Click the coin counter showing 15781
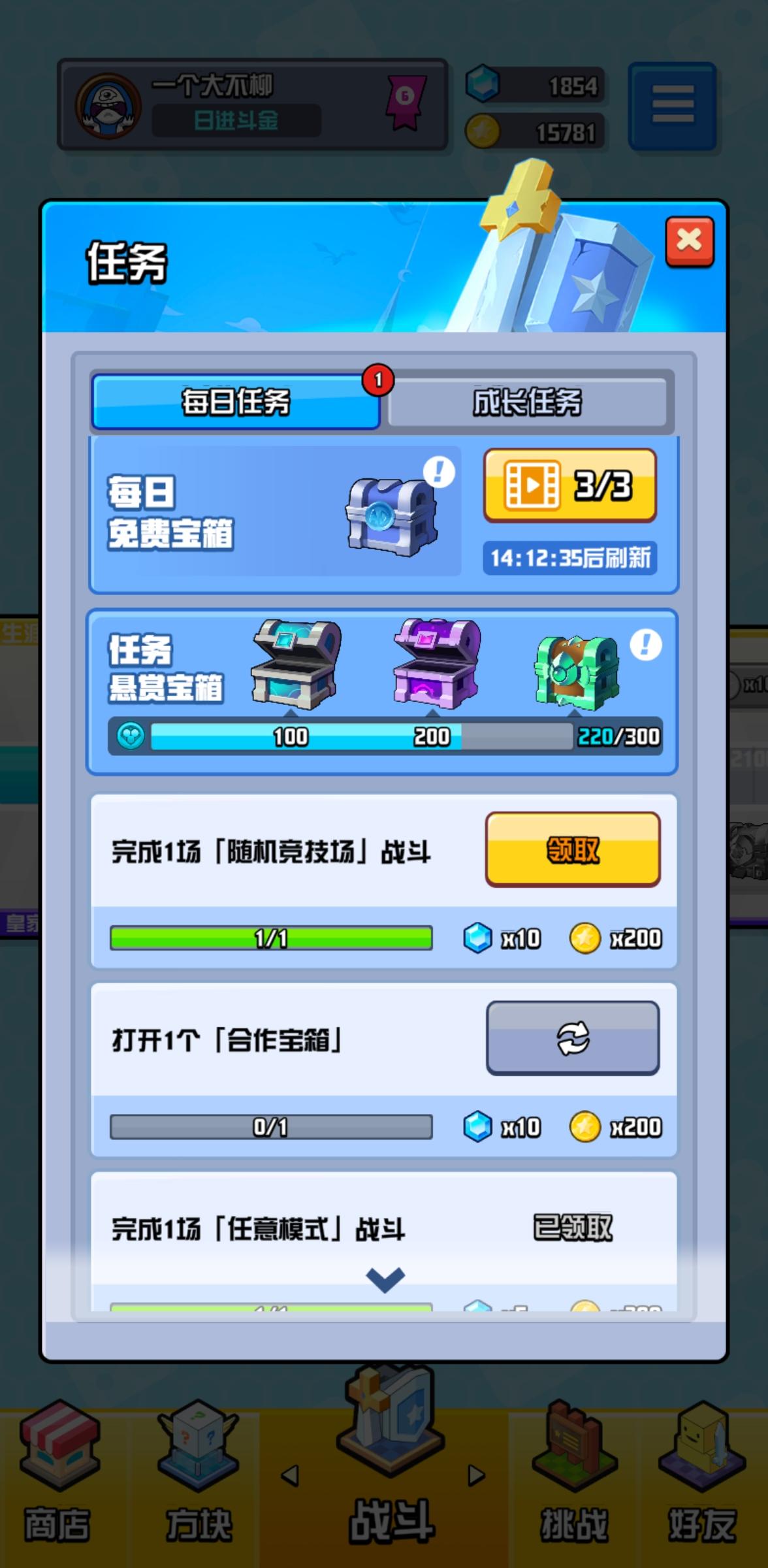 tap(536, 132)
